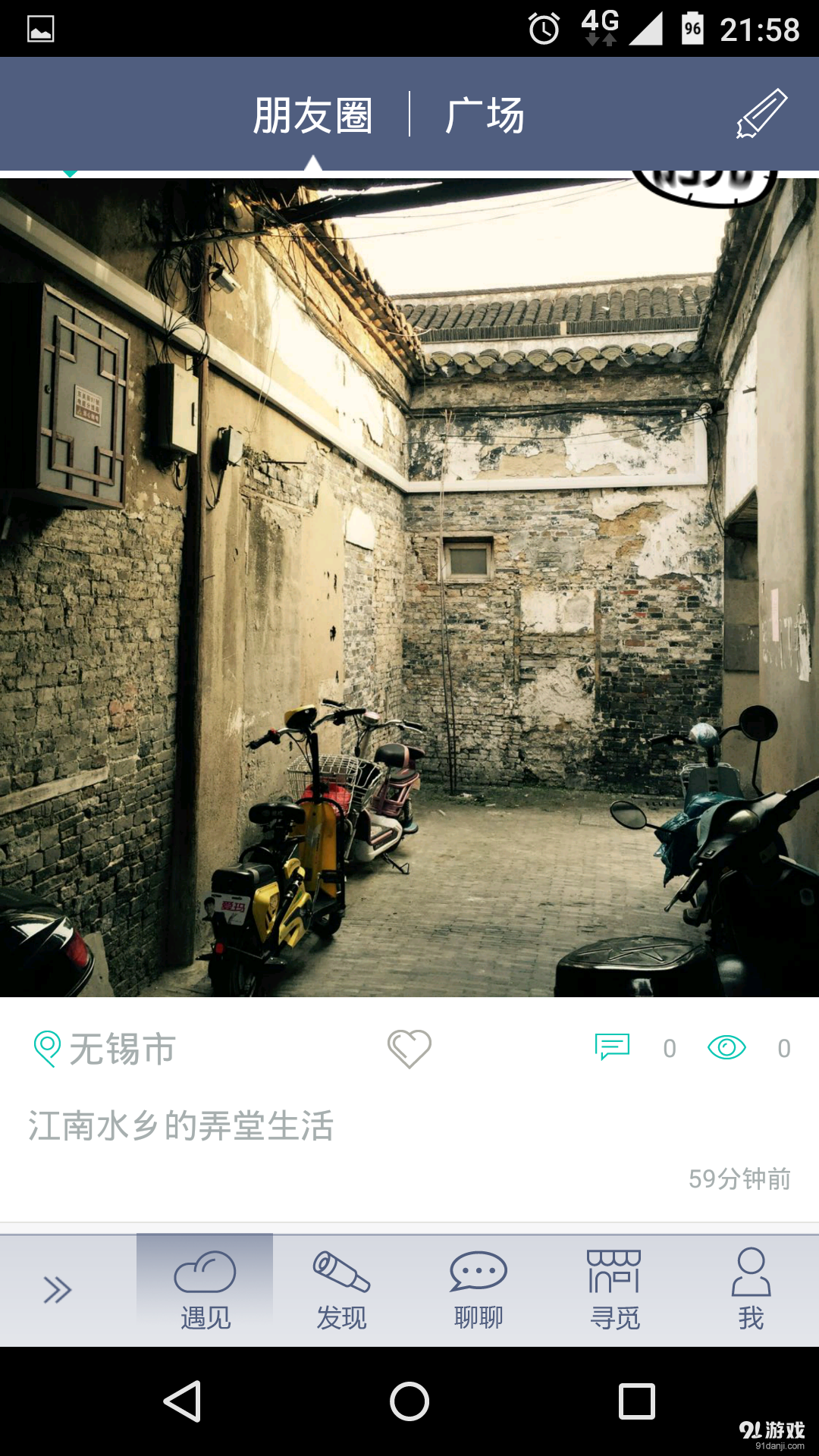Open the 聊聊 chat bubble icon

coord(478,1270)
